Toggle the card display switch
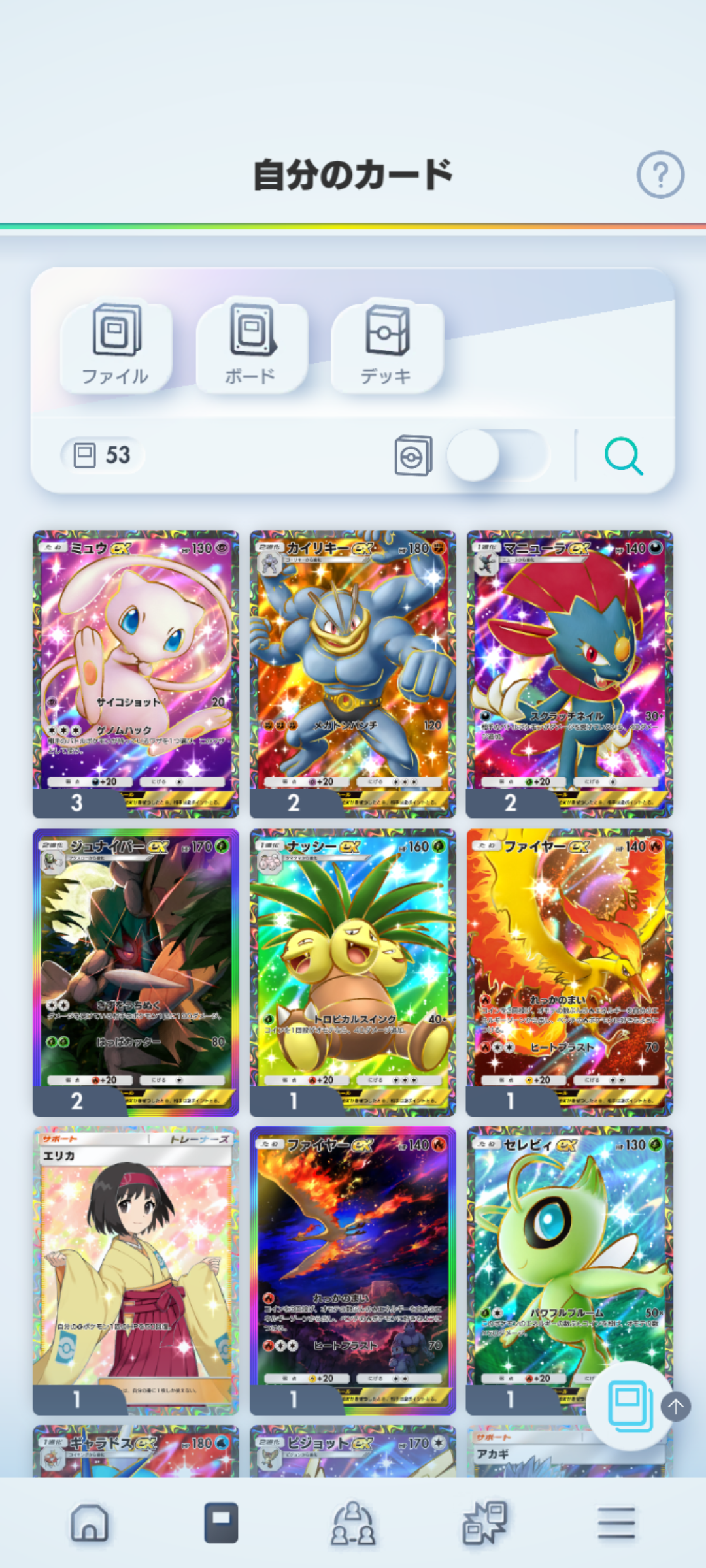The height and width of the screenshot is (1568, 706). tap(497, 455)
